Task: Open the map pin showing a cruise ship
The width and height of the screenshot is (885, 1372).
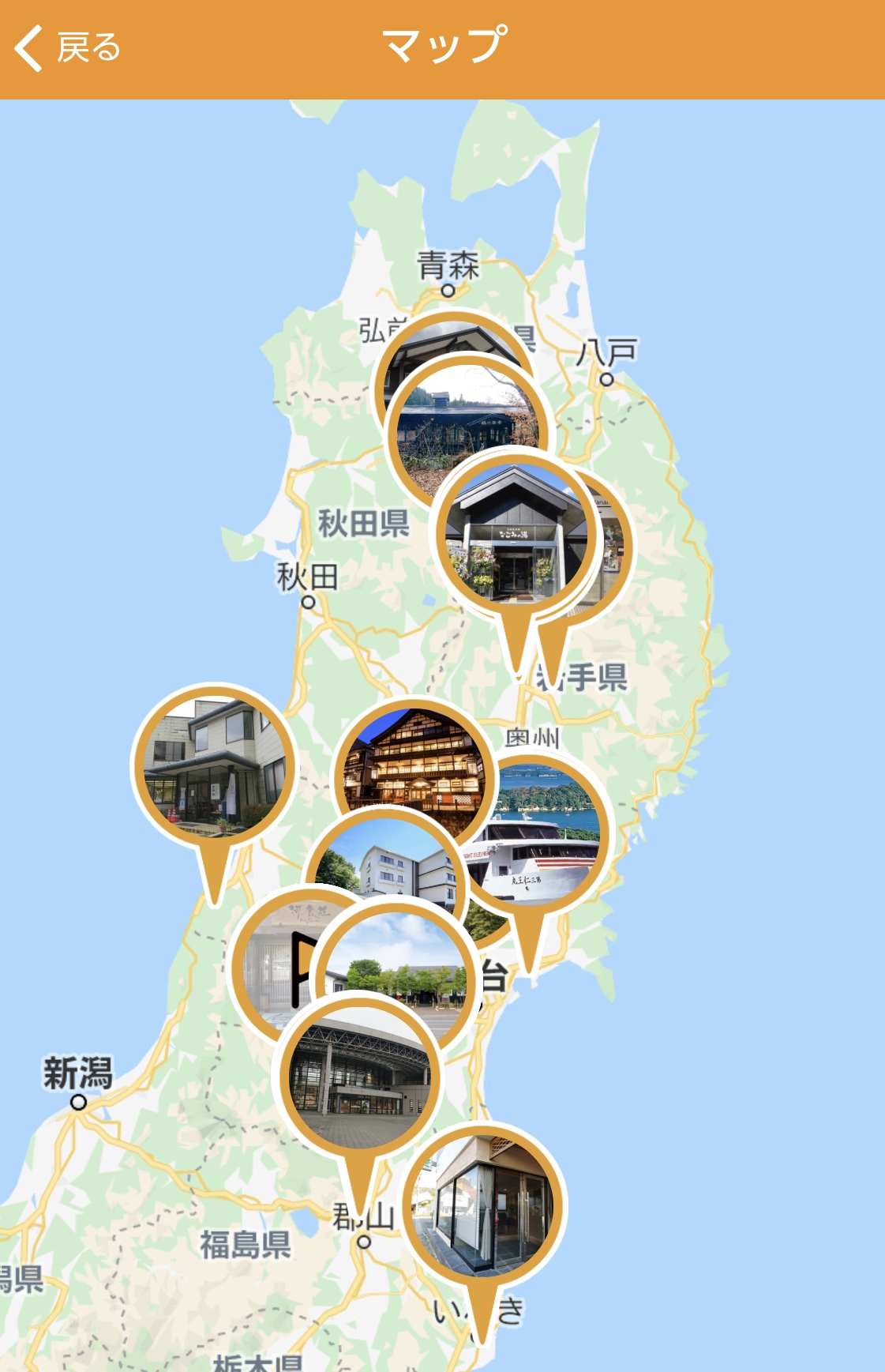Action: tap(545, 853)
